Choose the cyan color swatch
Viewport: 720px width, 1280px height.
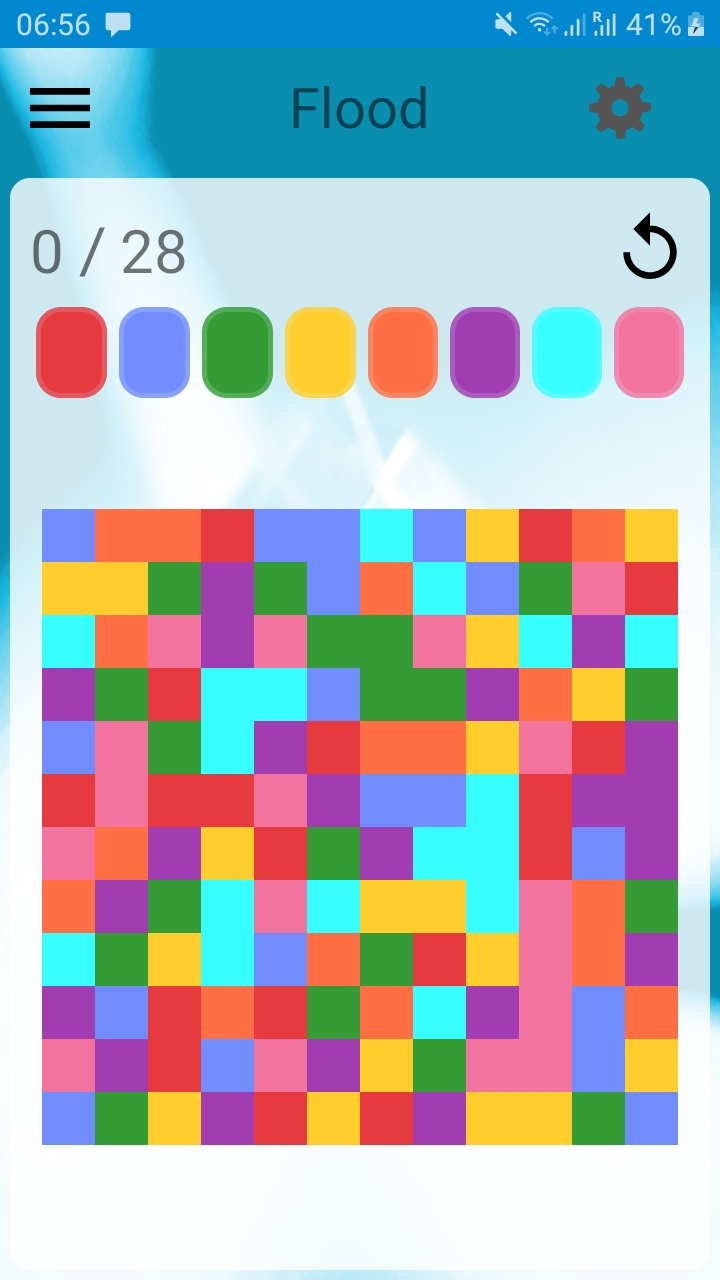(567, 352)
